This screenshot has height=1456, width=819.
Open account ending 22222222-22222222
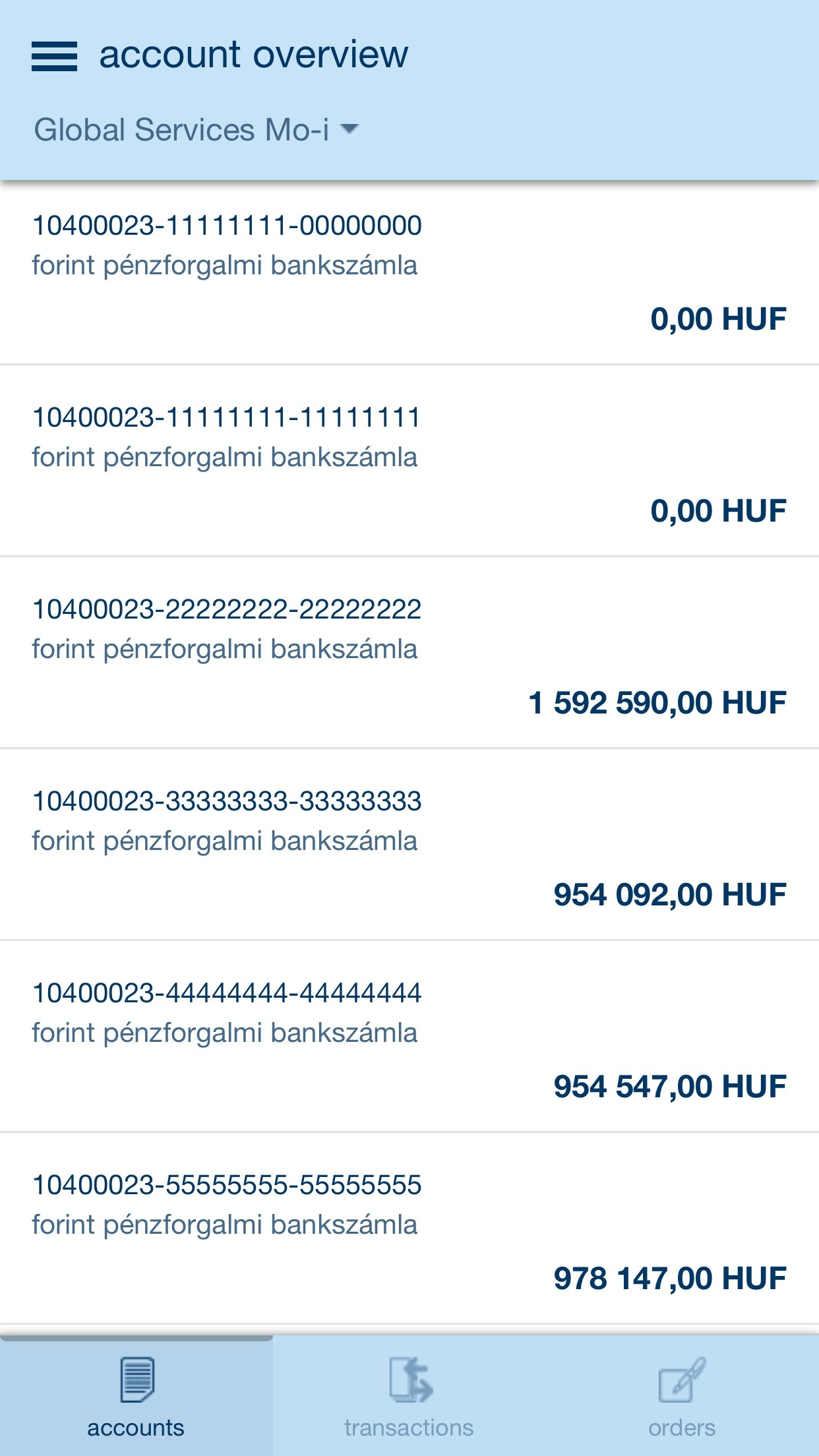[x=409, y=653]
